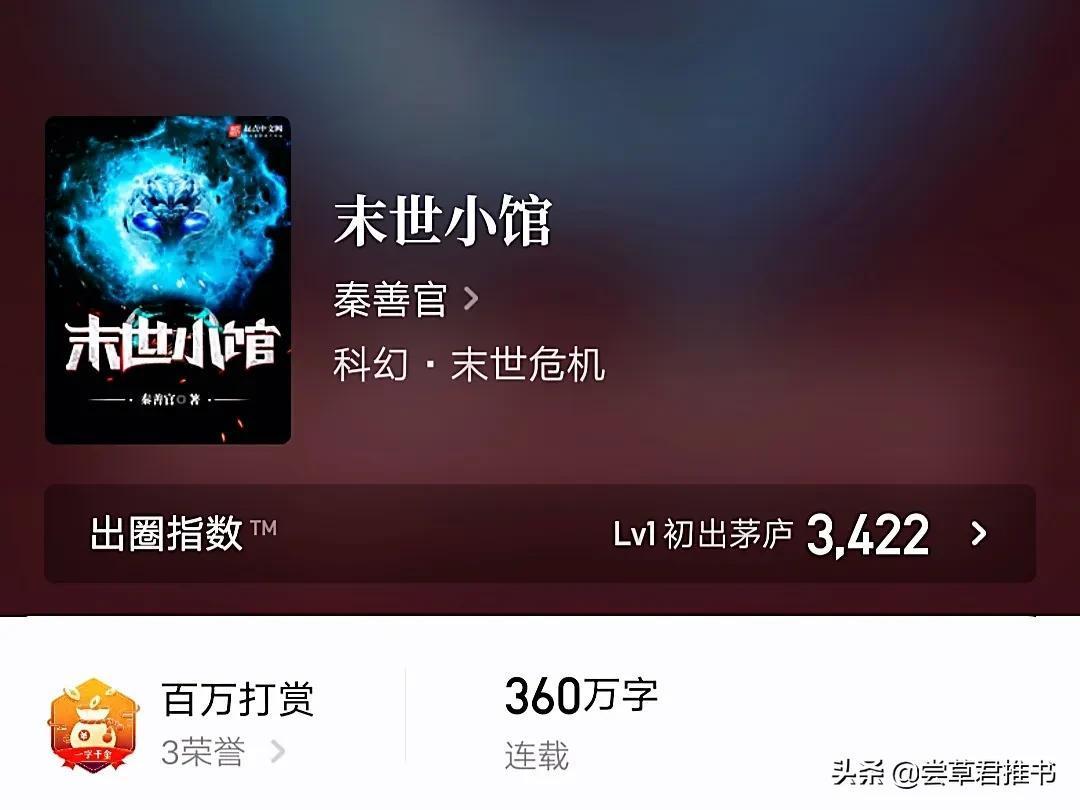
Task: Open the 出圈指数 Lv1 初出茅庐 row
Action: click(x=539, y=534)
